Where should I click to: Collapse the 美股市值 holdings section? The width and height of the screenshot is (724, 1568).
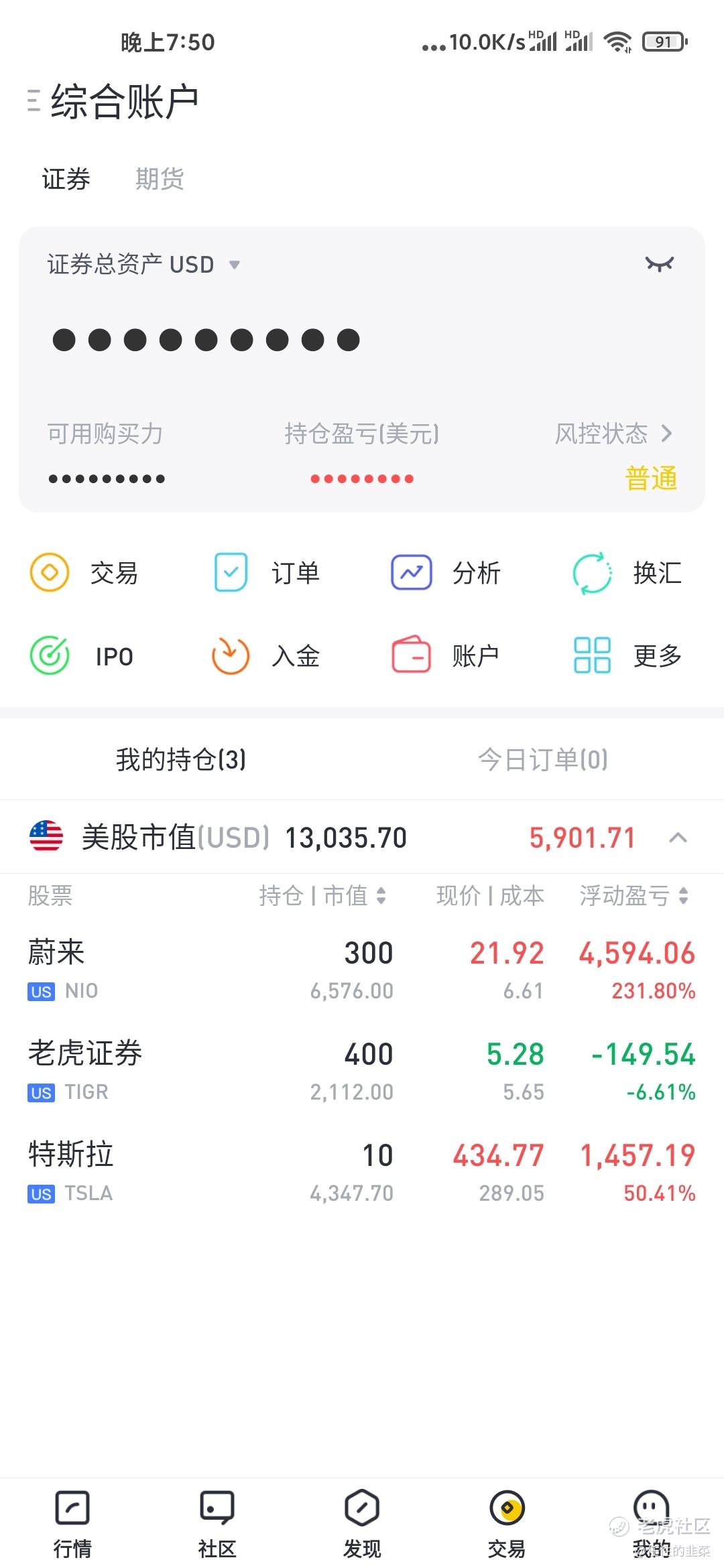point(678,838)
